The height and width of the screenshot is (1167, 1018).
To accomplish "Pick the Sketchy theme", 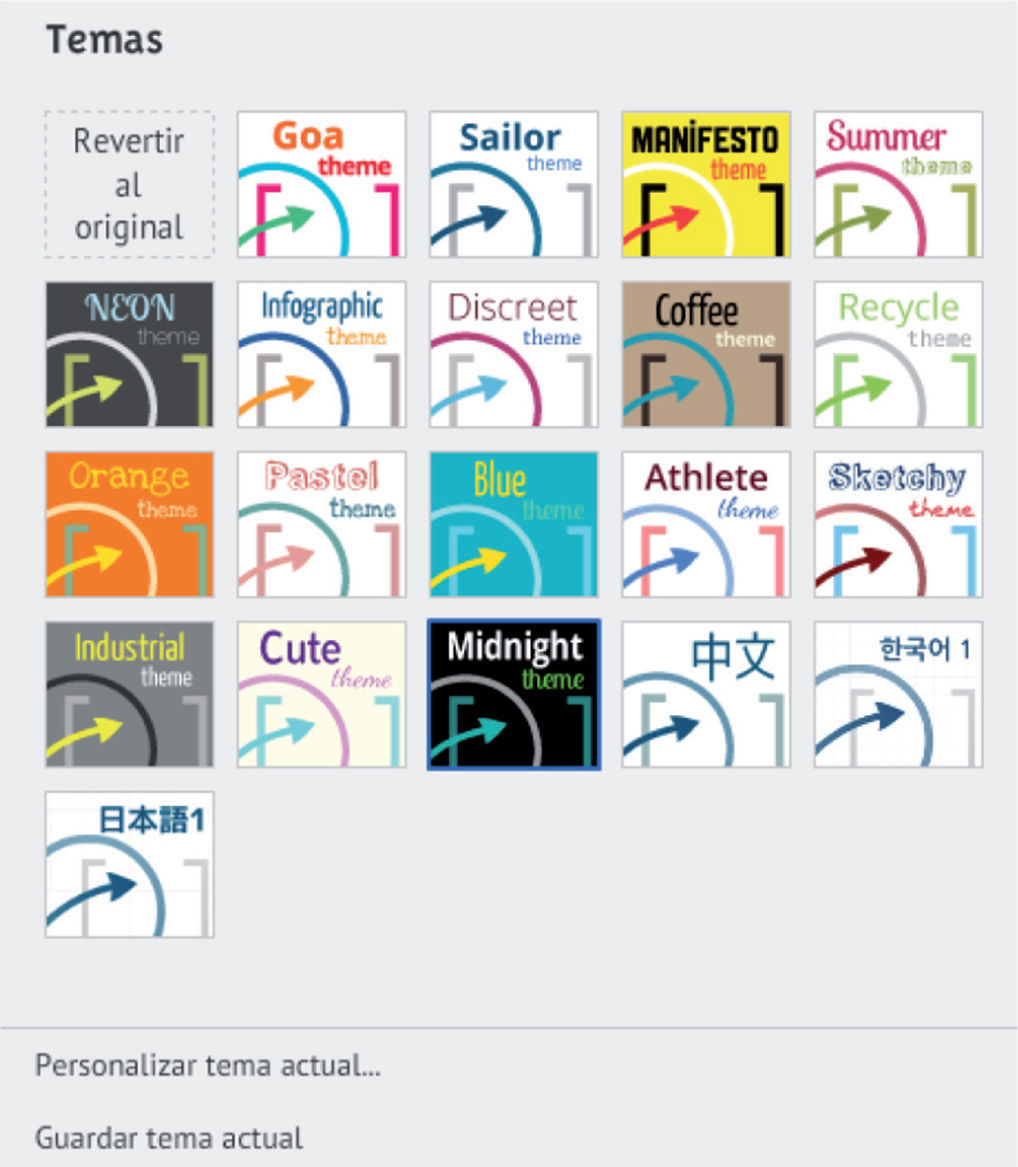I will 897,524.
